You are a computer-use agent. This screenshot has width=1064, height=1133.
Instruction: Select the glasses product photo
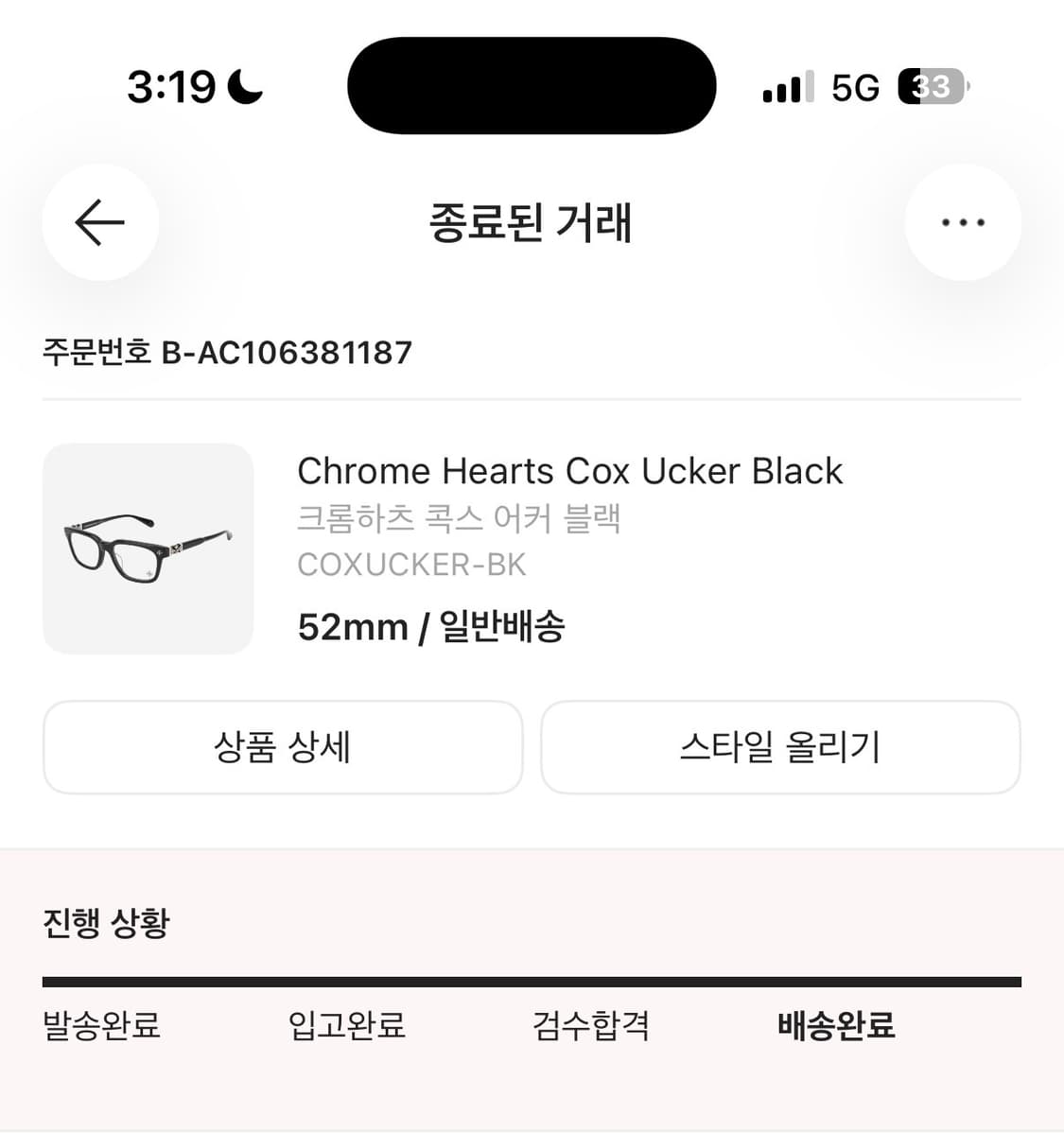coord(147,547)
